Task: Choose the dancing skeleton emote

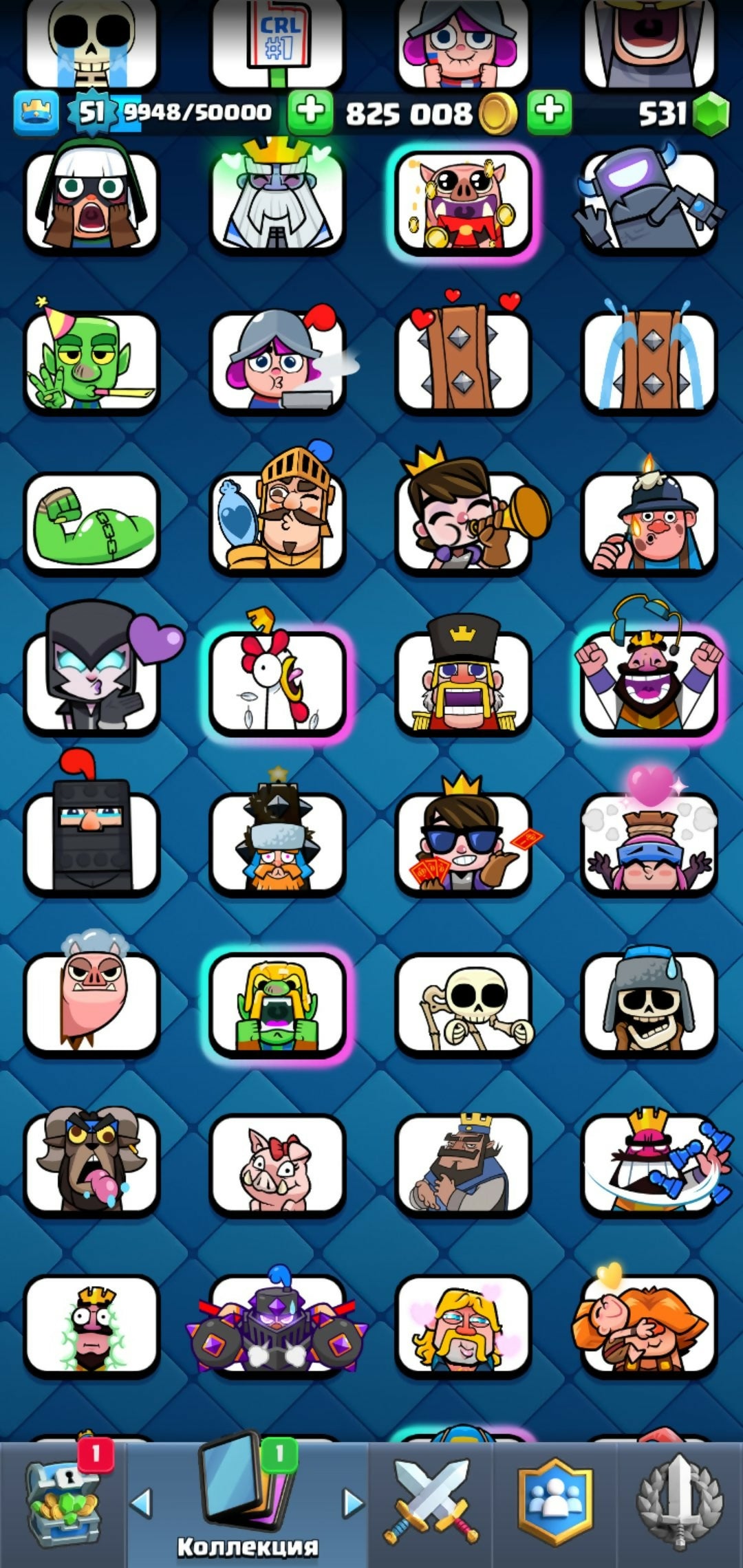Action: click(462, 1005)
